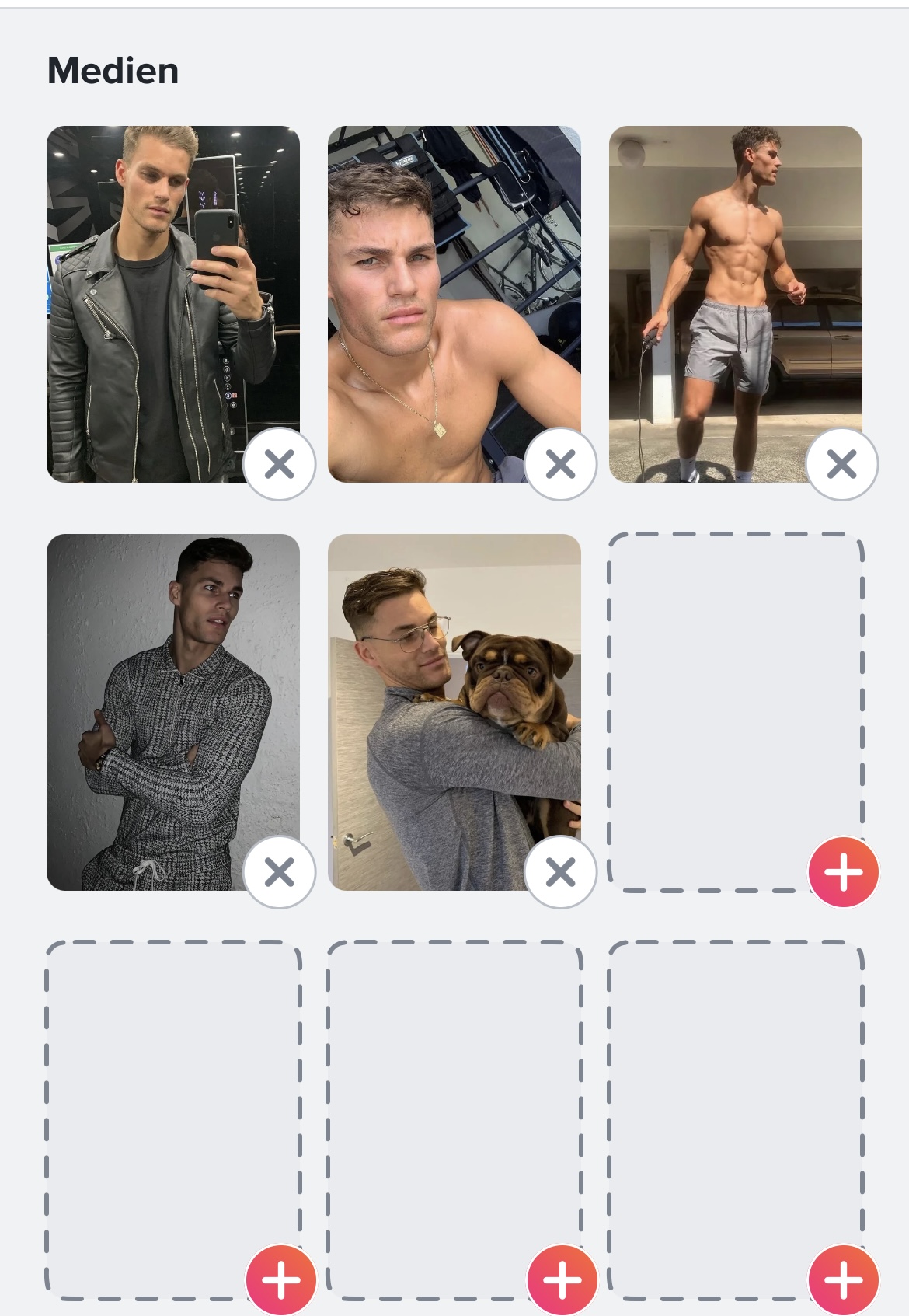Open the bulldog photo tile
Image resolution: width=909 pixels, height=1316 pixels.
(454, 711)
